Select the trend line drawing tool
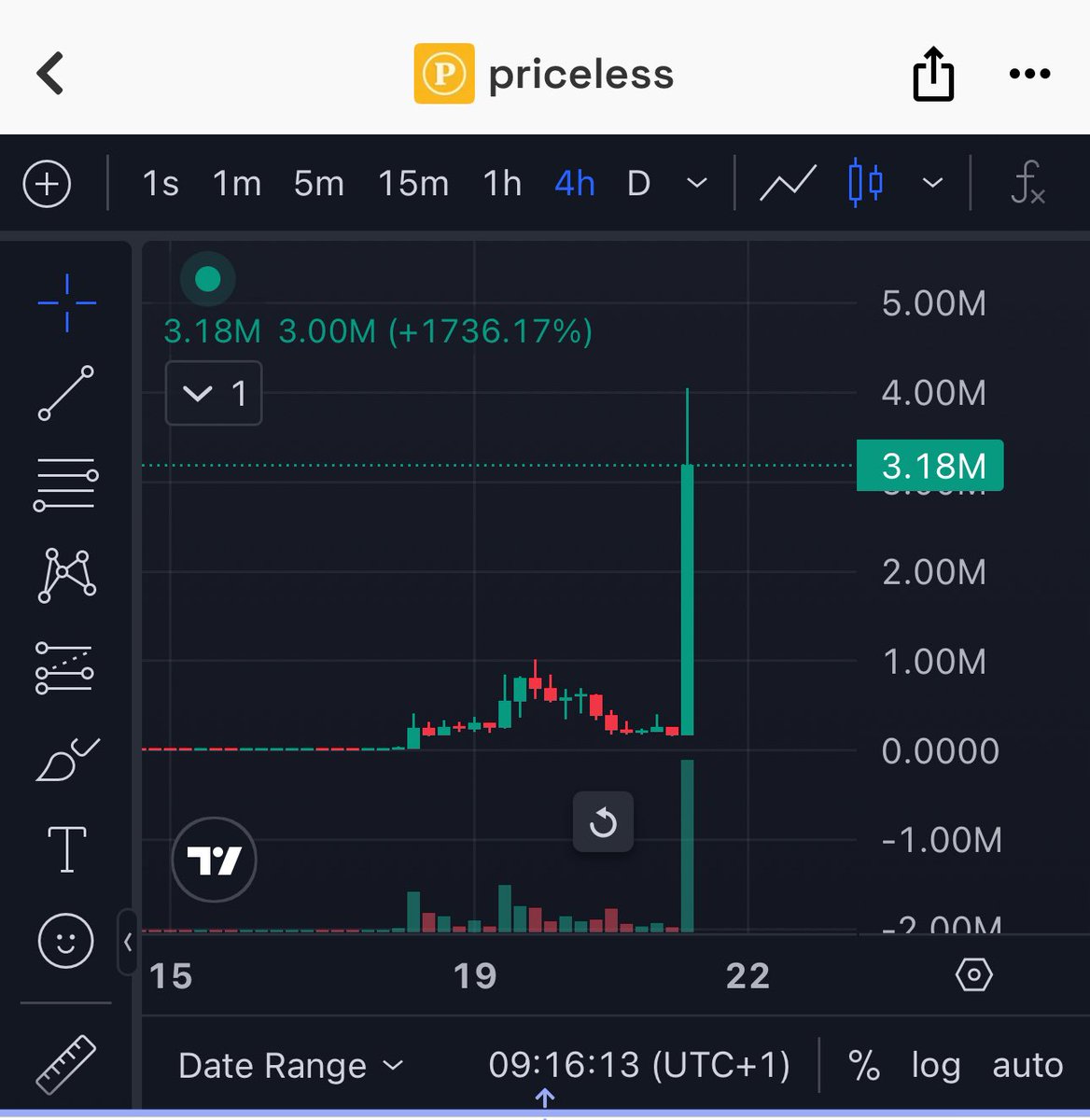 pos(66,393)
